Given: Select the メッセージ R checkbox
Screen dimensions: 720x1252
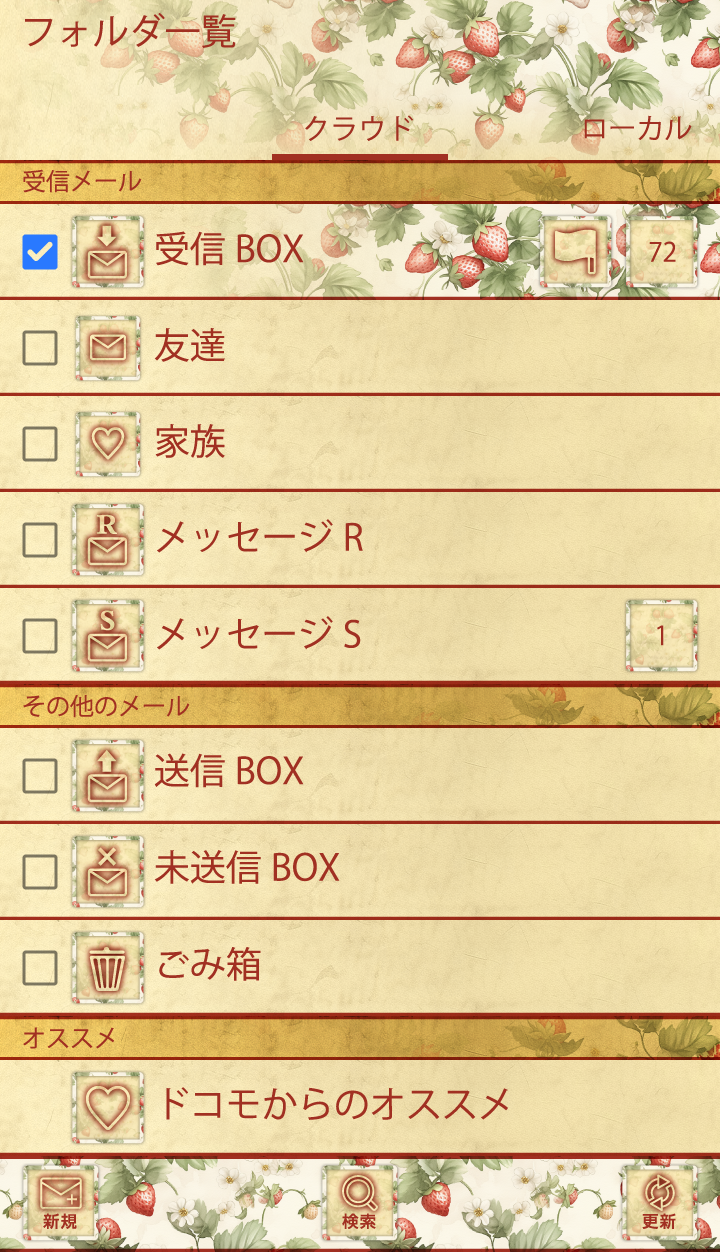Looking at the screenshot, I should click(40, 539).
